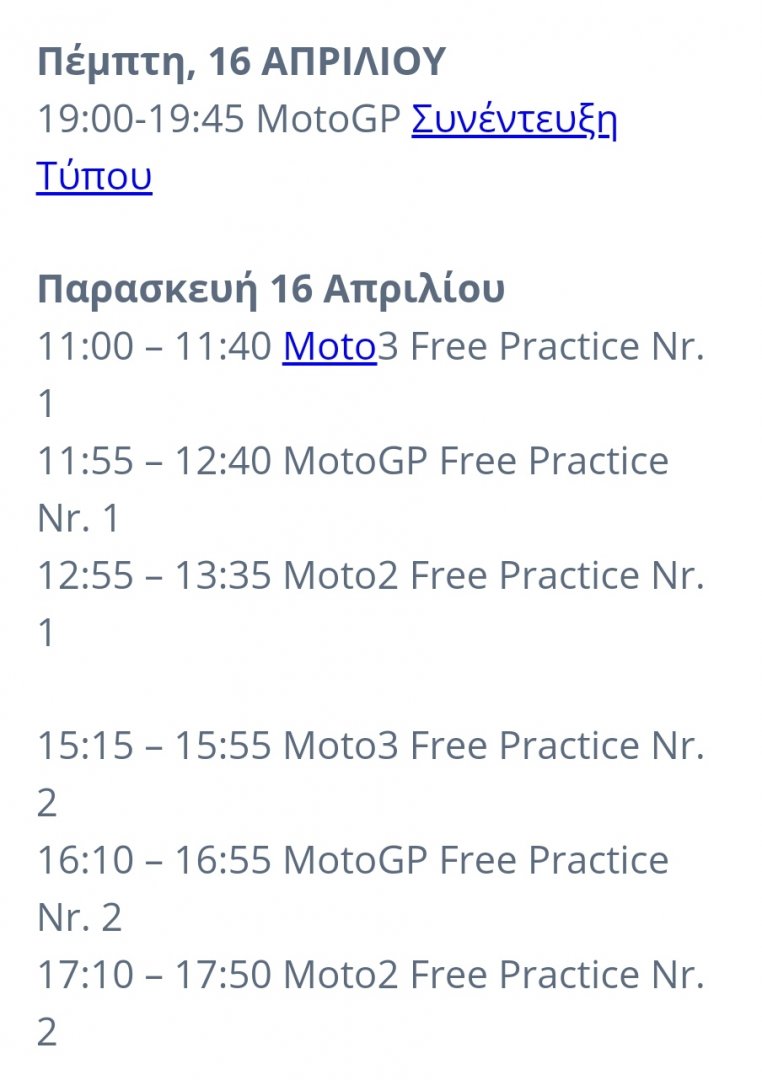762x1080 pixels.
Task: Open the Συνέντευξη Τύπου link
Action: click(514, 120)
